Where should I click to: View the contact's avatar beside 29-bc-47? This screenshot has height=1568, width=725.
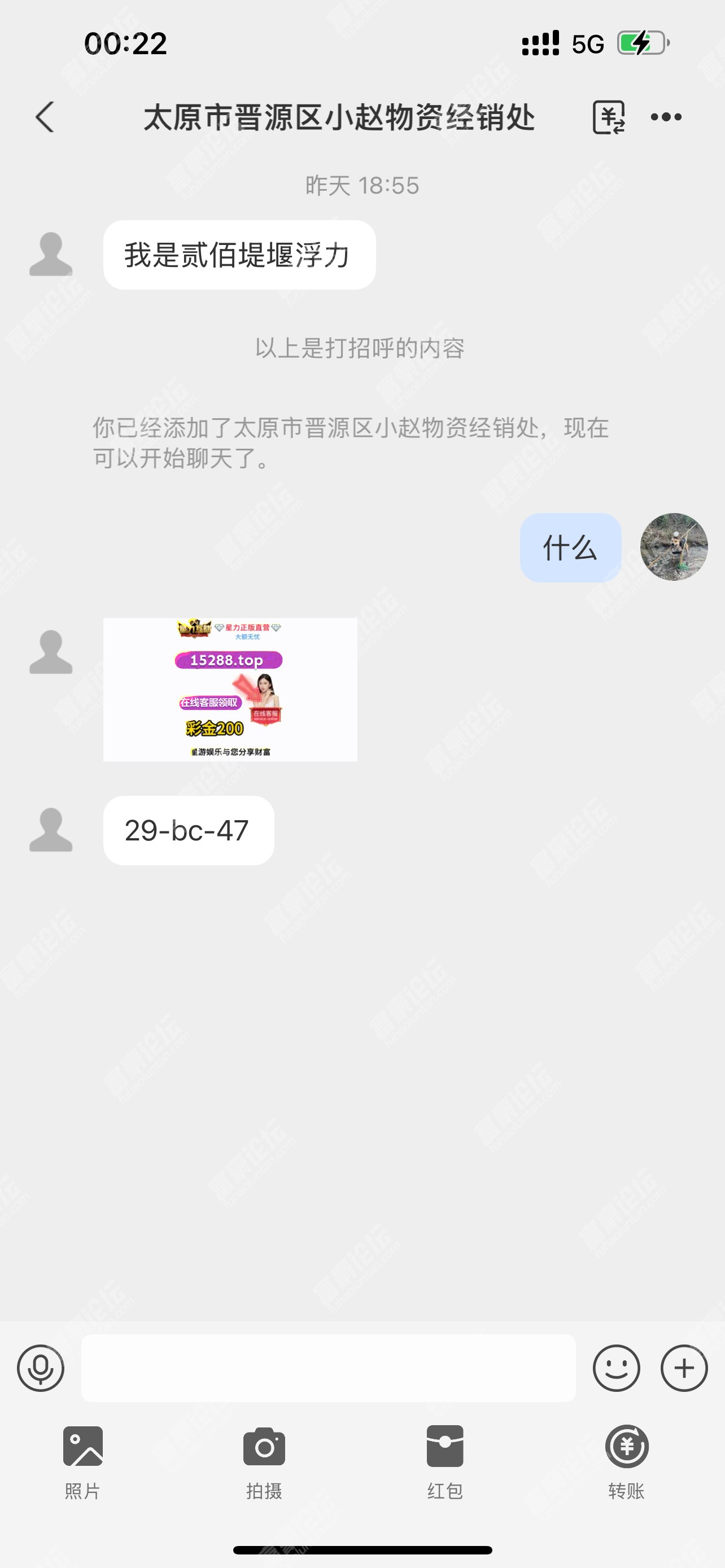pos(51,830)
